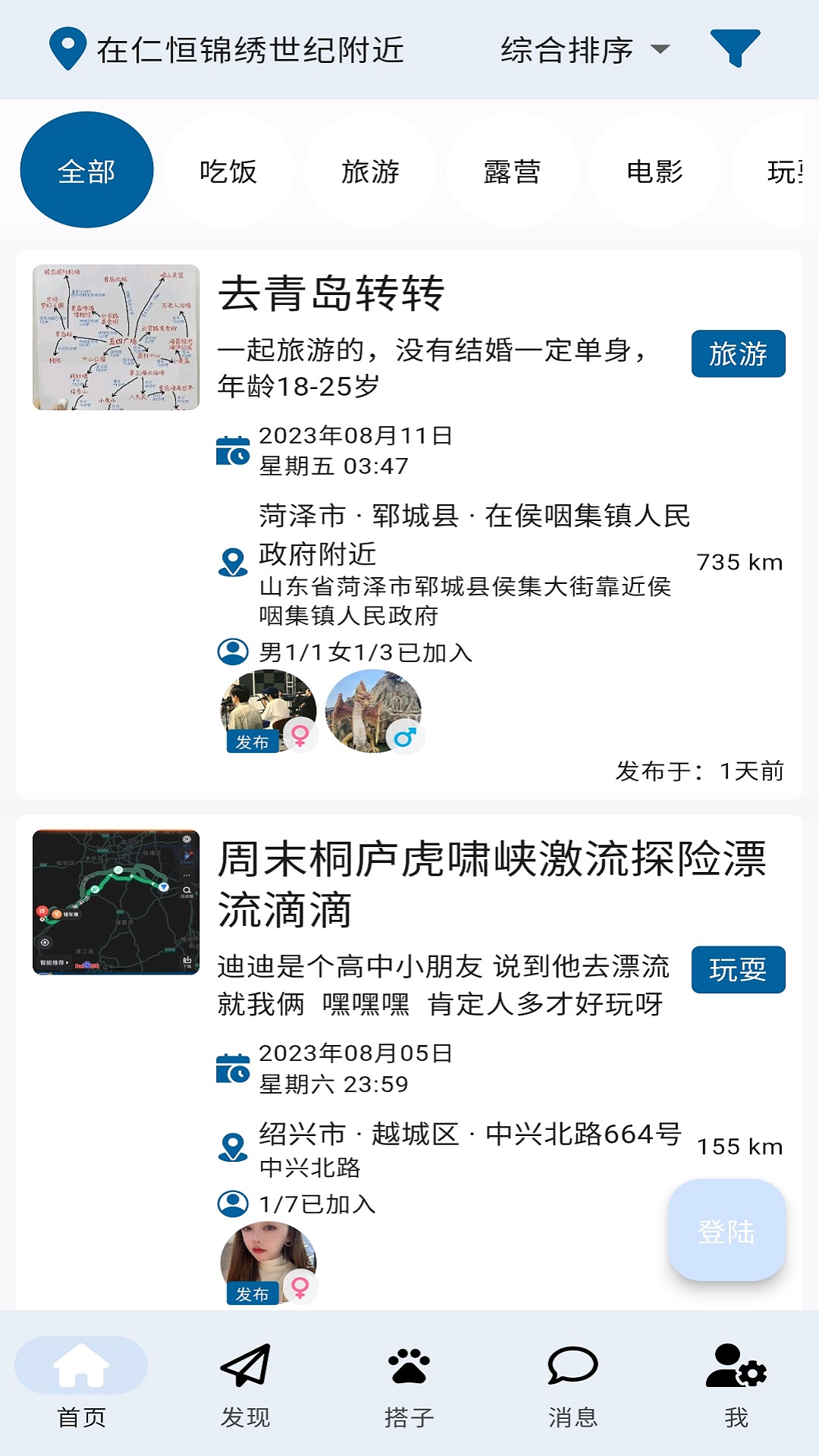Go to the 首页 tab

tap(81, 1383)
